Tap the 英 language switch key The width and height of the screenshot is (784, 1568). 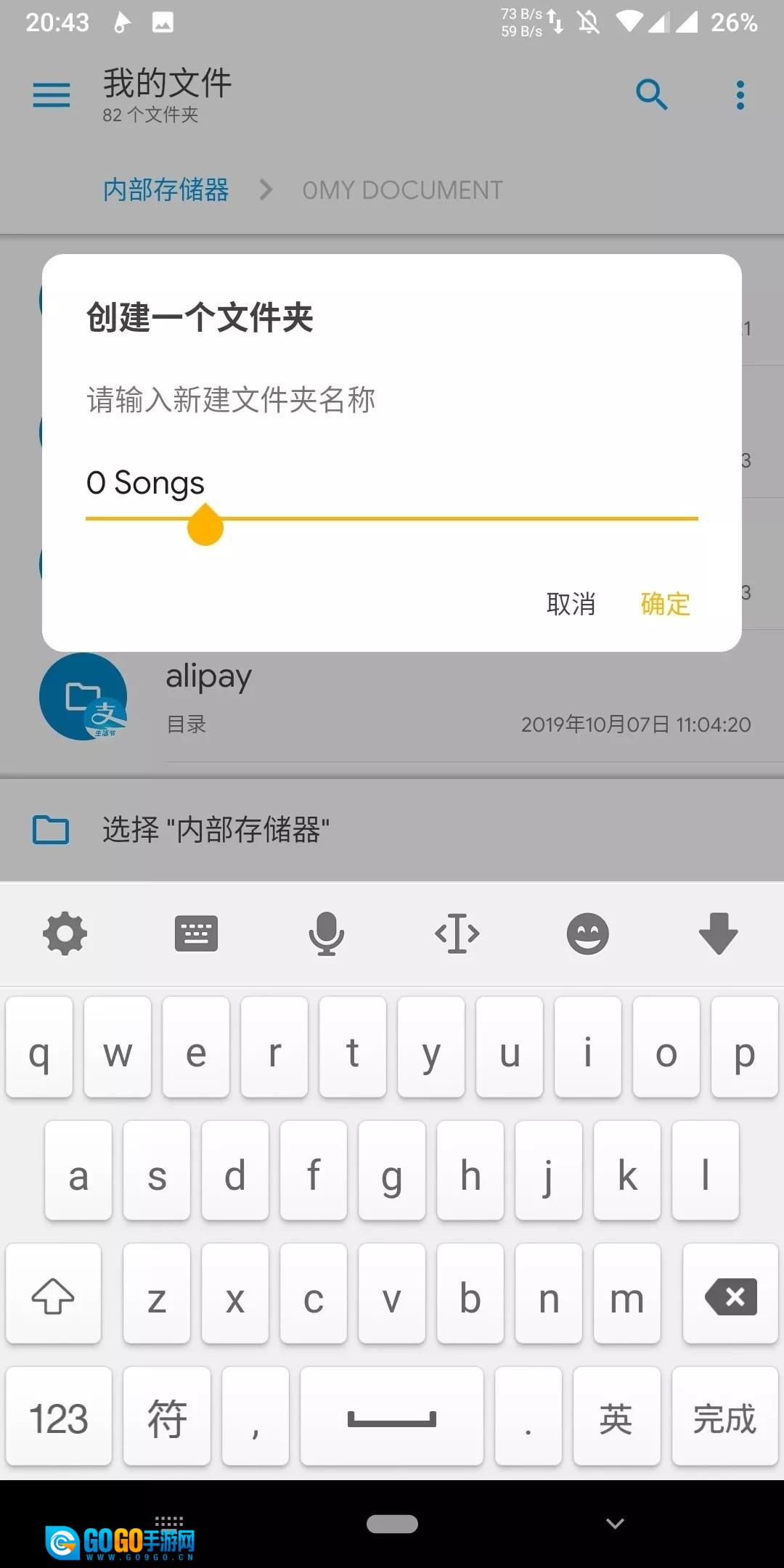[616, 1418]
